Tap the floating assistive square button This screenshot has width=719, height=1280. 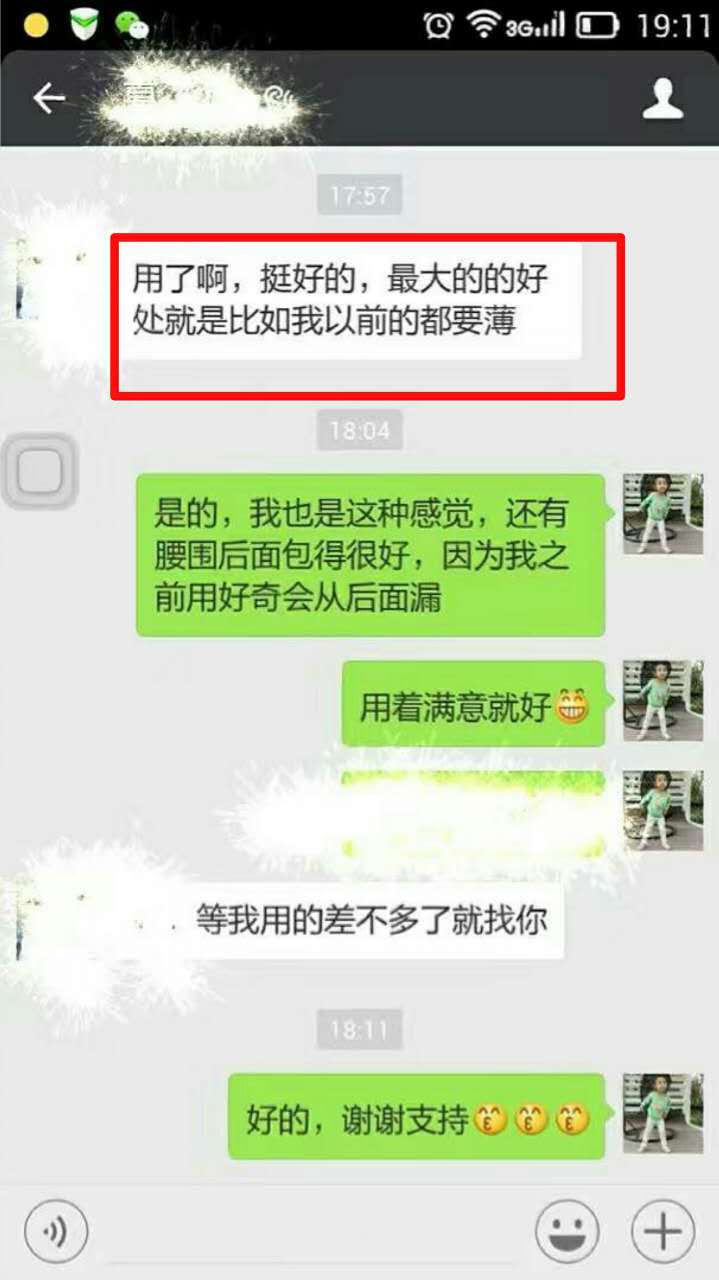click(39, 471)
